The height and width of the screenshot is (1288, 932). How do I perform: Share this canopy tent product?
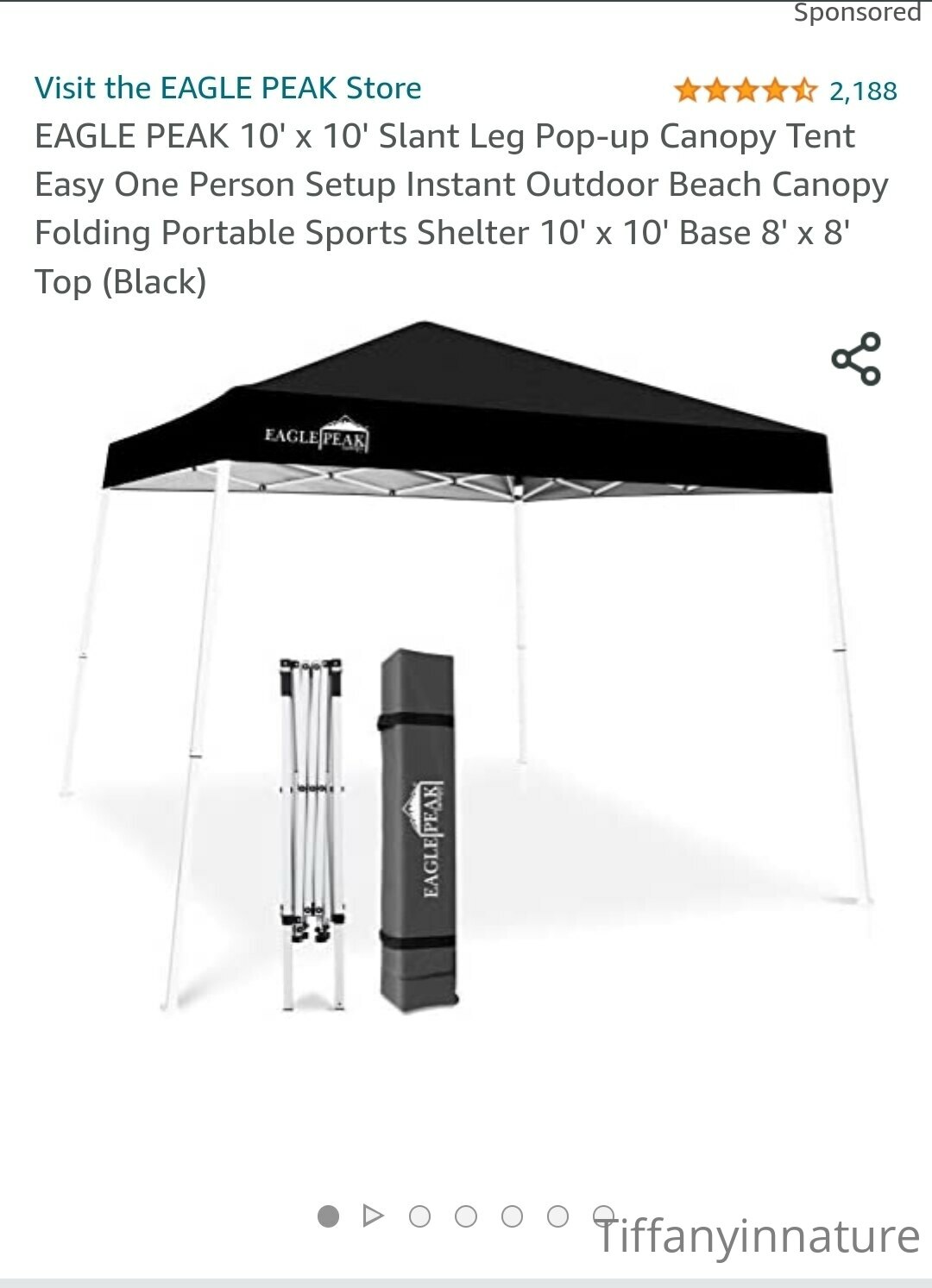855,358
